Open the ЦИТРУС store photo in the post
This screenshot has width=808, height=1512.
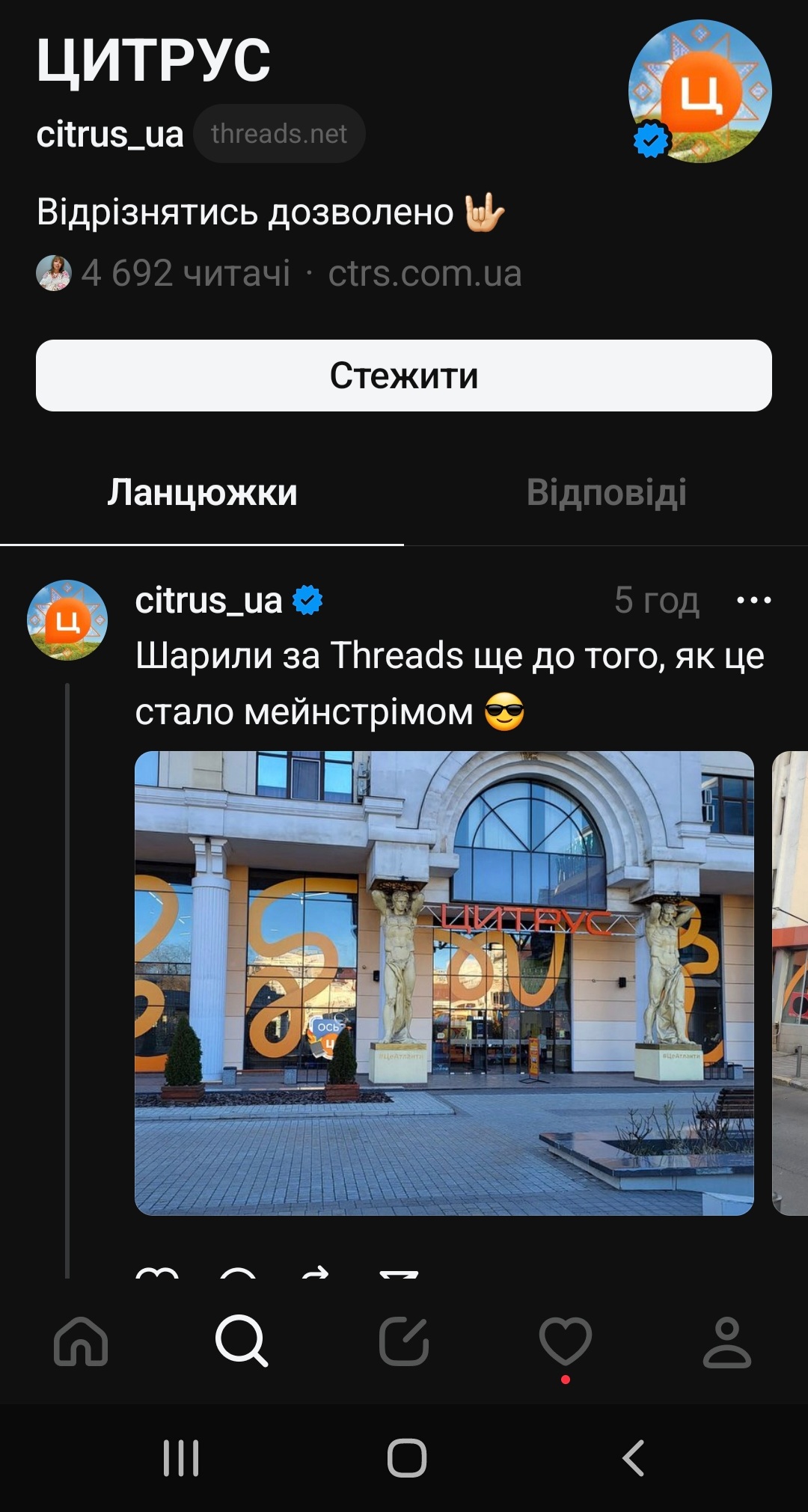tap(444, 982)
